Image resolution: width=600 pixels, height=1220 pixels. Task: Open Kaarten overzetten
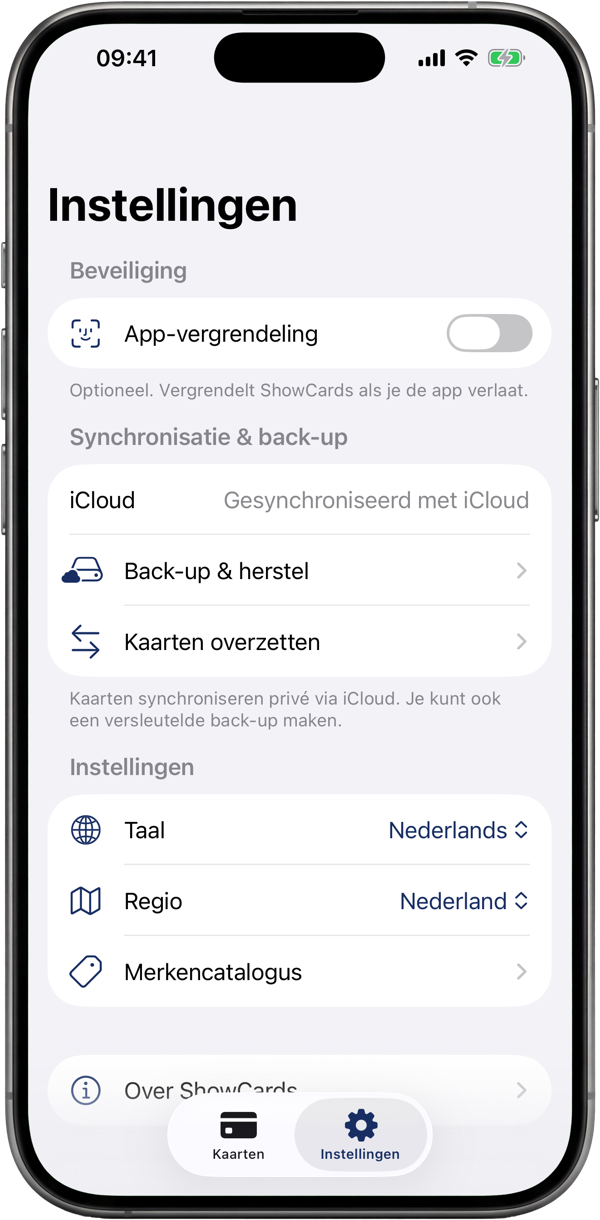point(299,642)
